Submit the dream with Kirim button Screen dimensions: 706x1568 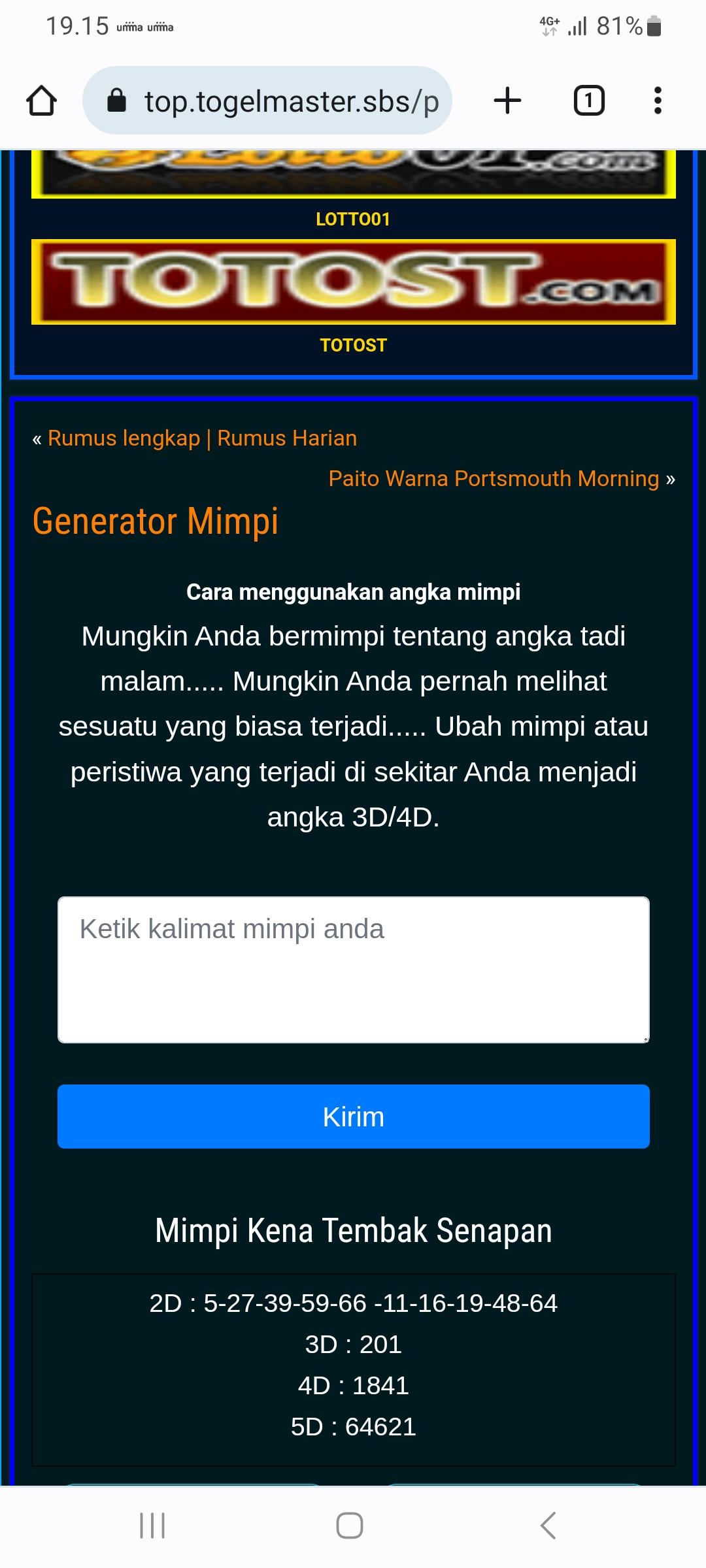pos(353,1117)
